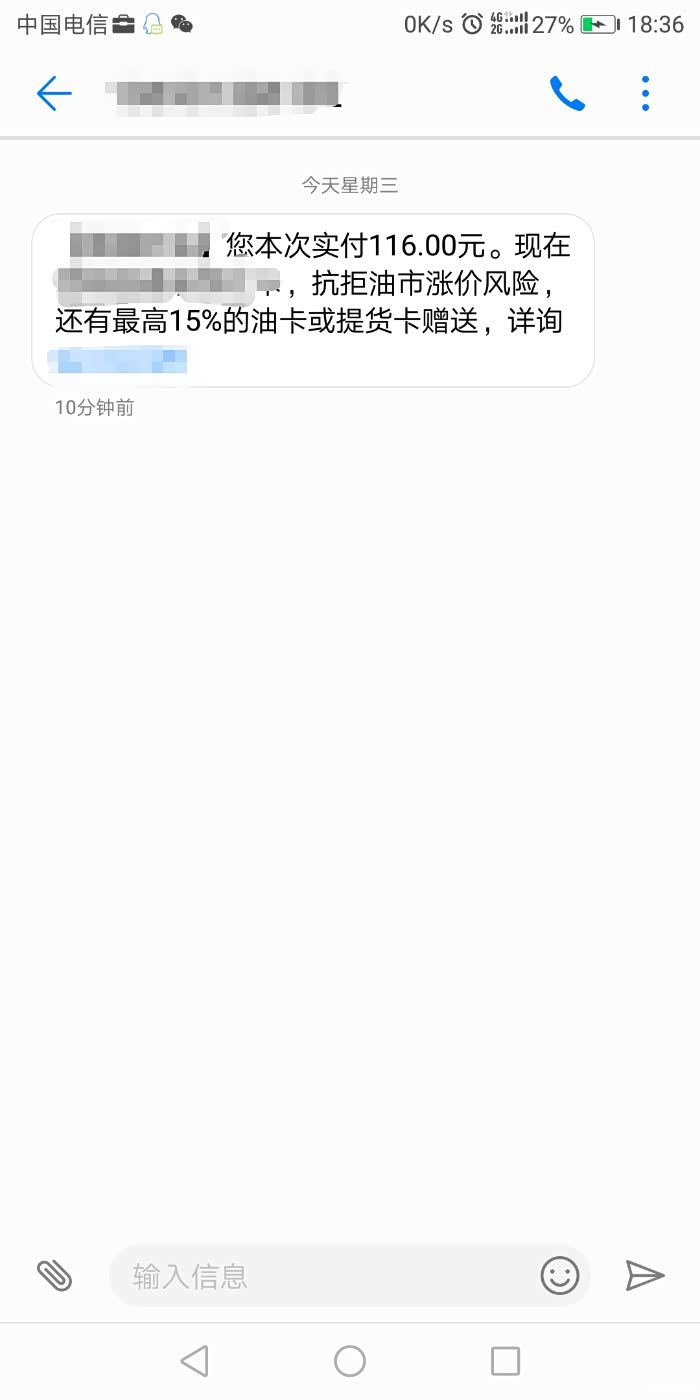Tap the paperclip attachment icon
Image resolution: width=700 pixels, height=1400 pixels.
click(54, 1275)
